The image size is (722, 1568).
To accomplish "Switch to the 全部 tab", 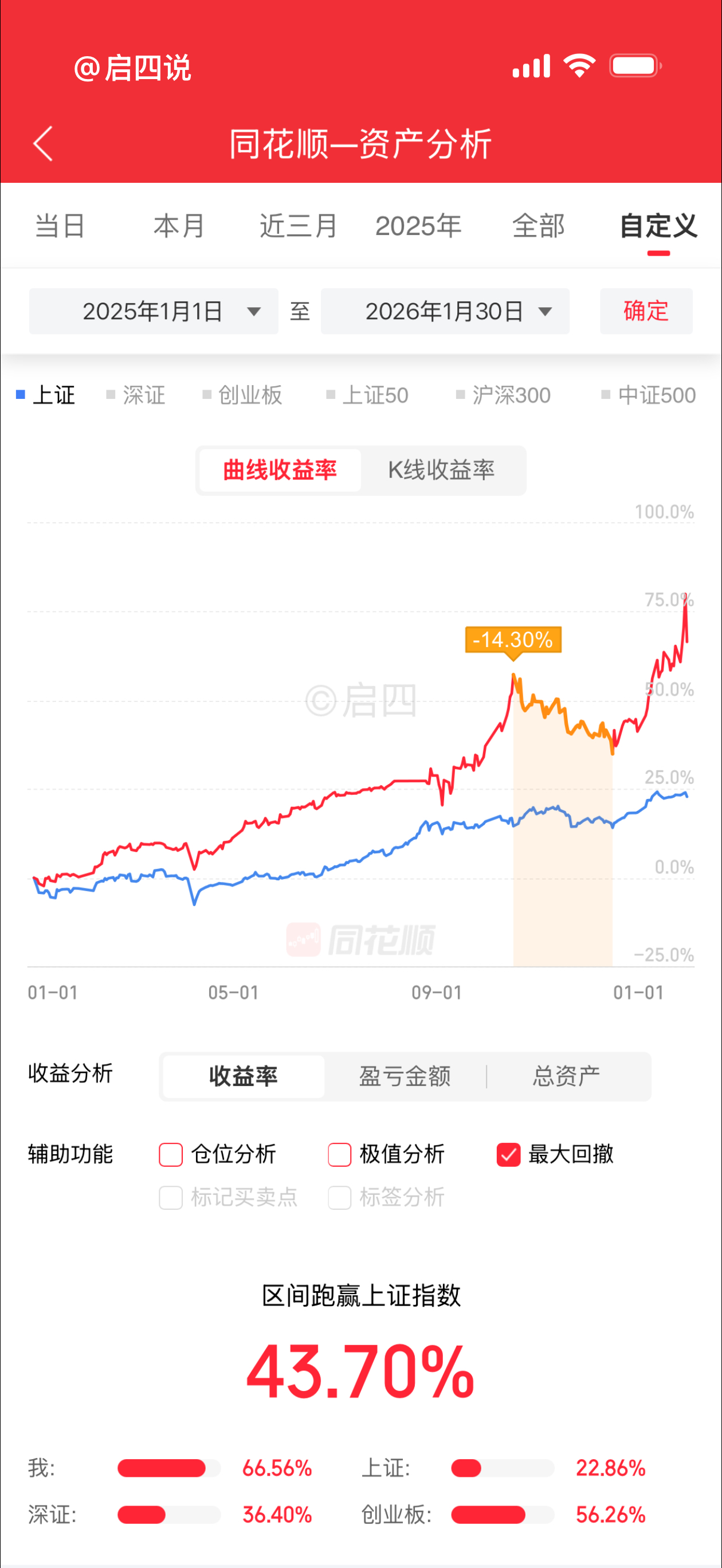I will (538, 226).
